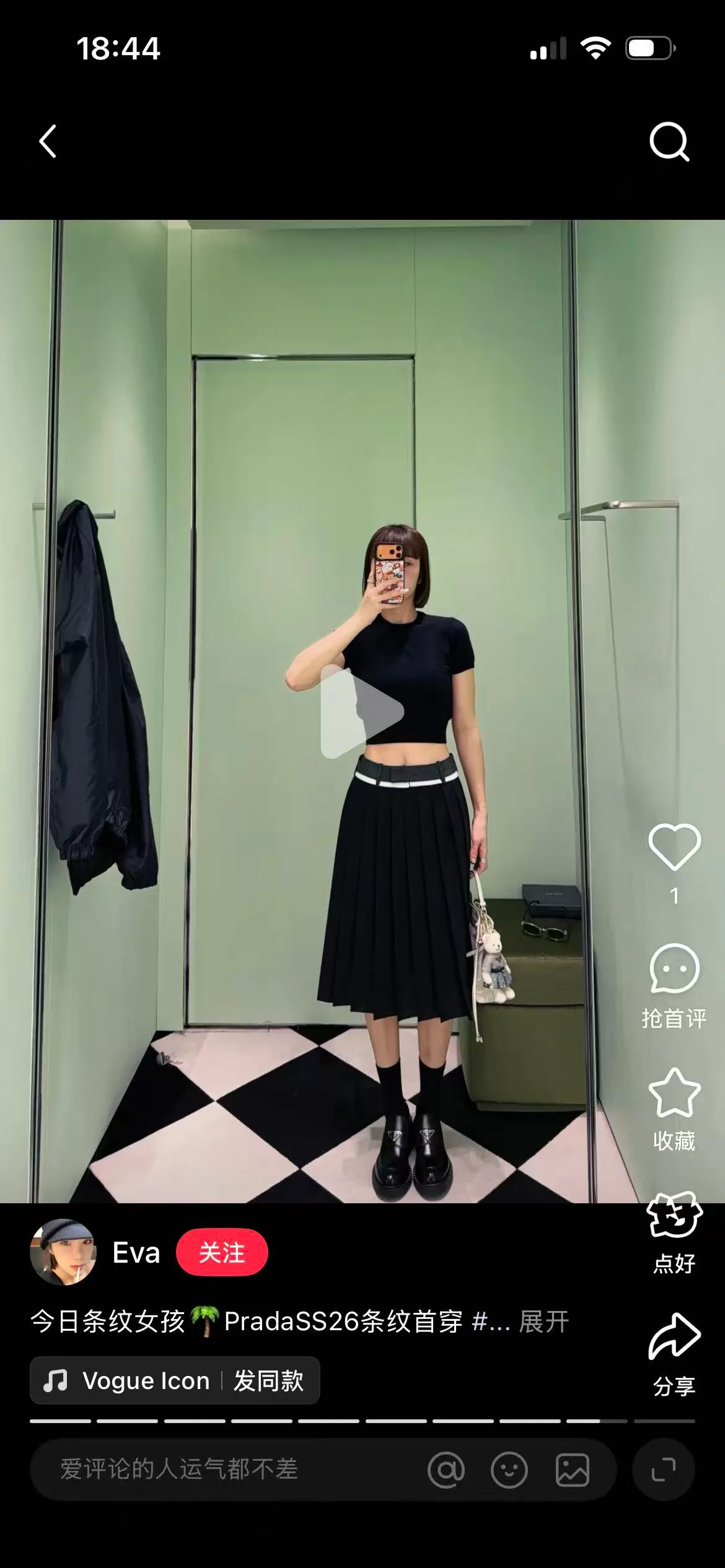725x1568 pixels.
Task: Open search from the top bar
Action: pos(669,141)
